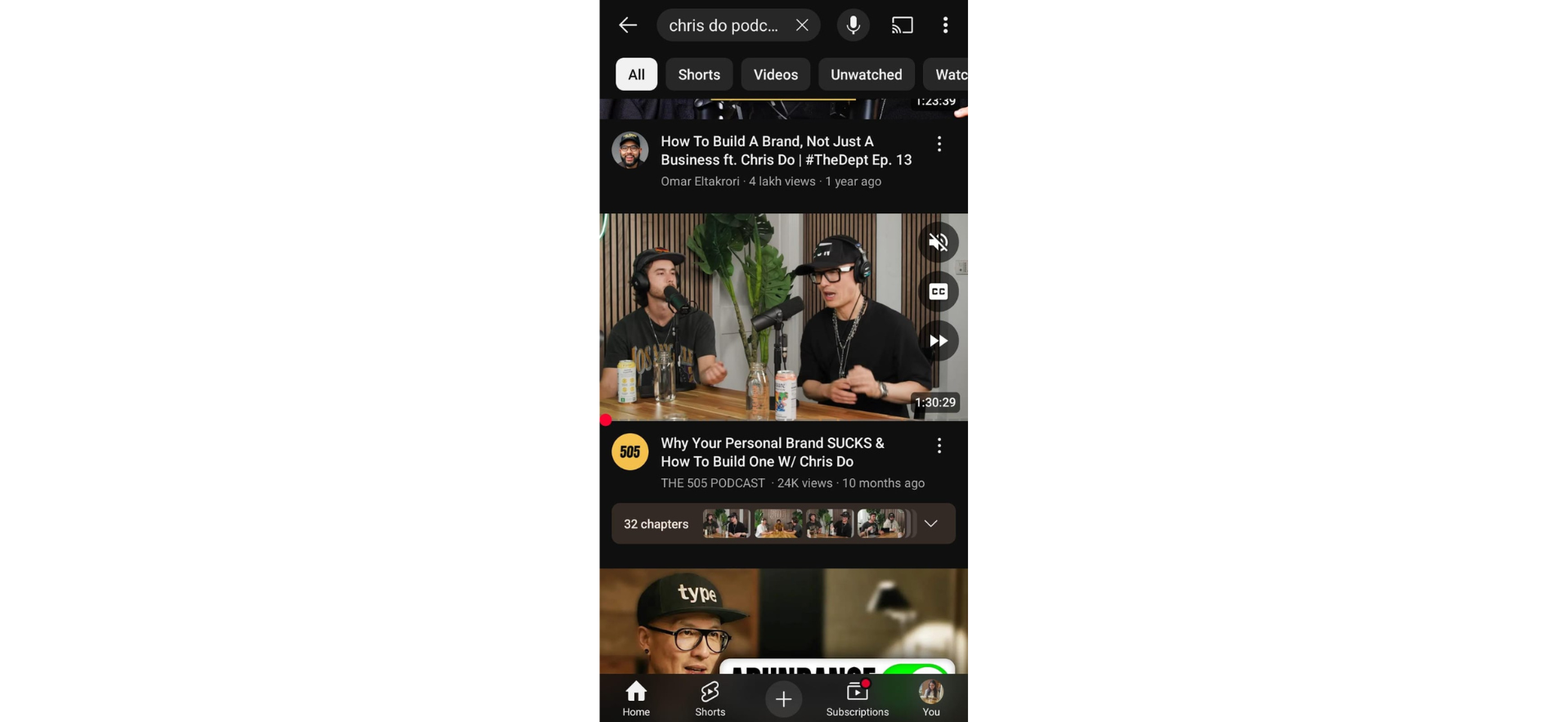Unmute the preview video
The width and height of the screenshot is (1568, 722).
click(x=939, y=243)
